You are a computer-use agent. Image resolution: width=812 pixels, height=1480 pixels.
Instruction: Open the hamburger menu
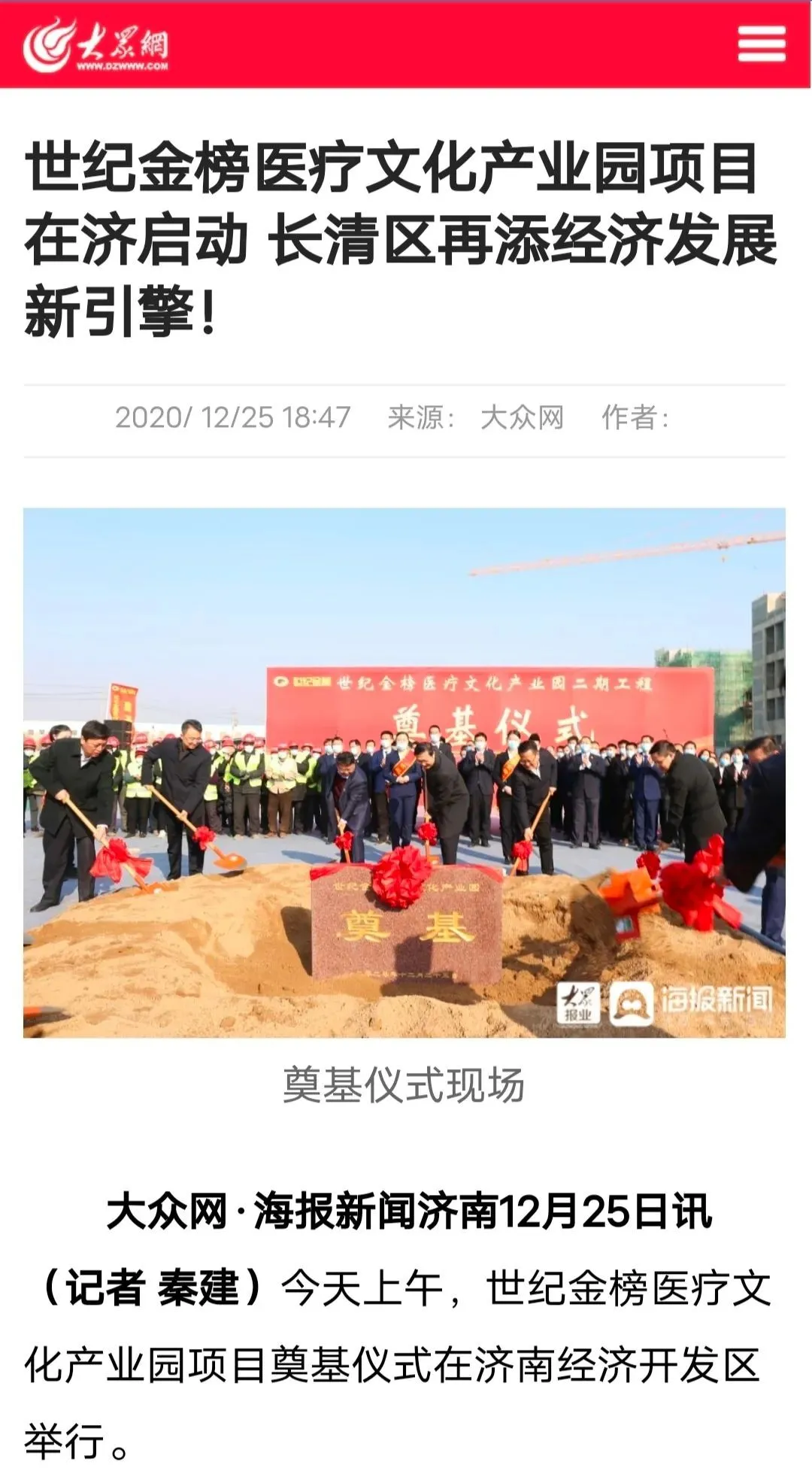[x=761, y=44]
